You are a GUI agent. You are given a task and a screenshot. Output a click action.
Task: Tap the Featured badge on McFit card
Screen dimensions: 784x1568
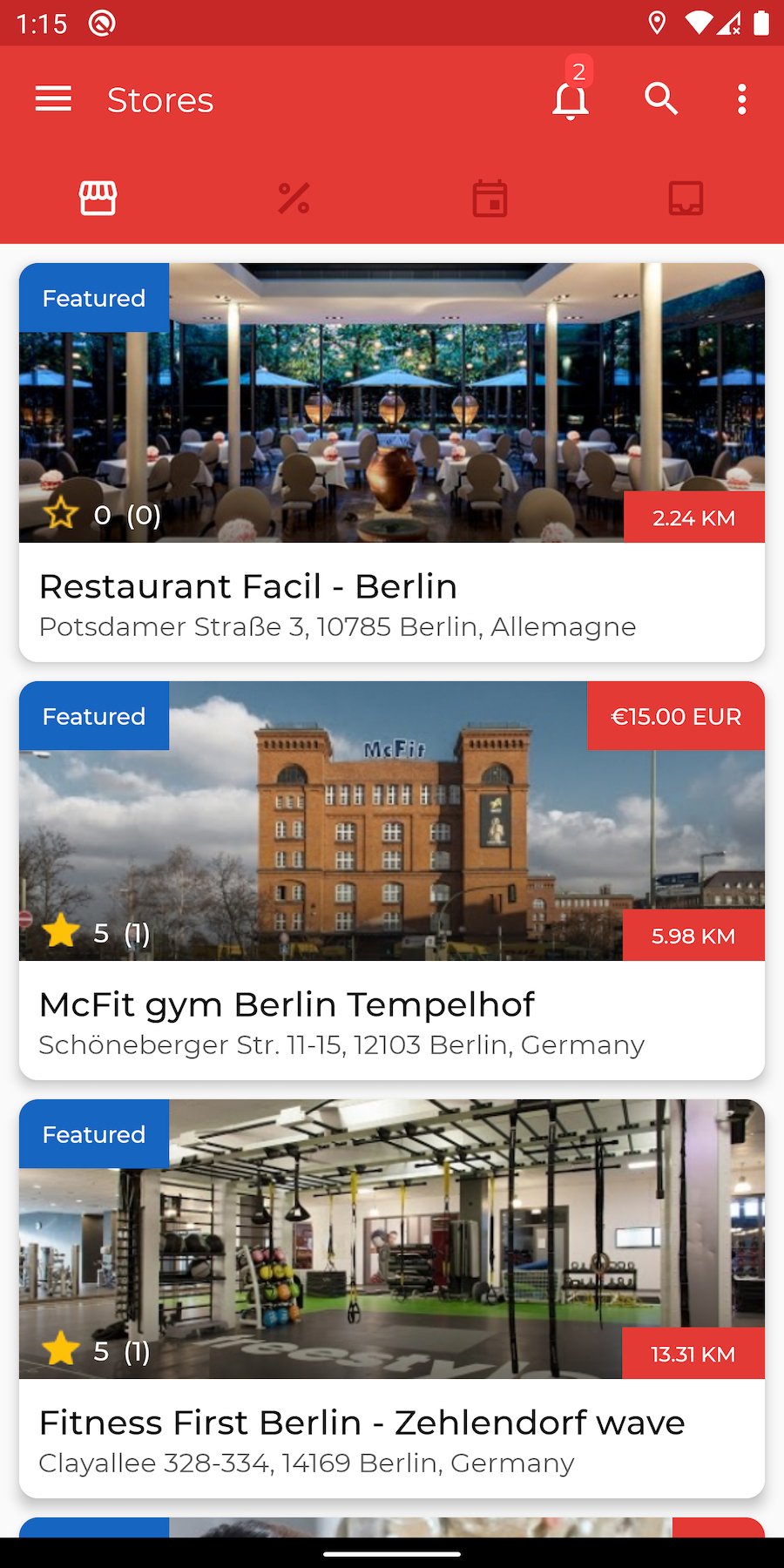coord(93,716)
